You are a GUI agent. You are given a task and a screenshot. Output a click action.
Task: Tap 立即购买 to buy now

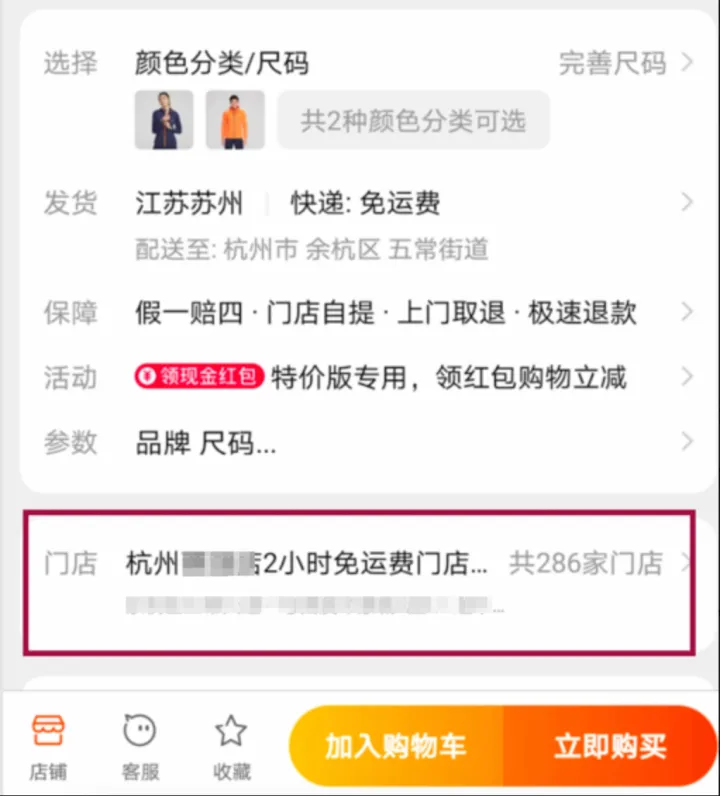(x=610, y=746)
